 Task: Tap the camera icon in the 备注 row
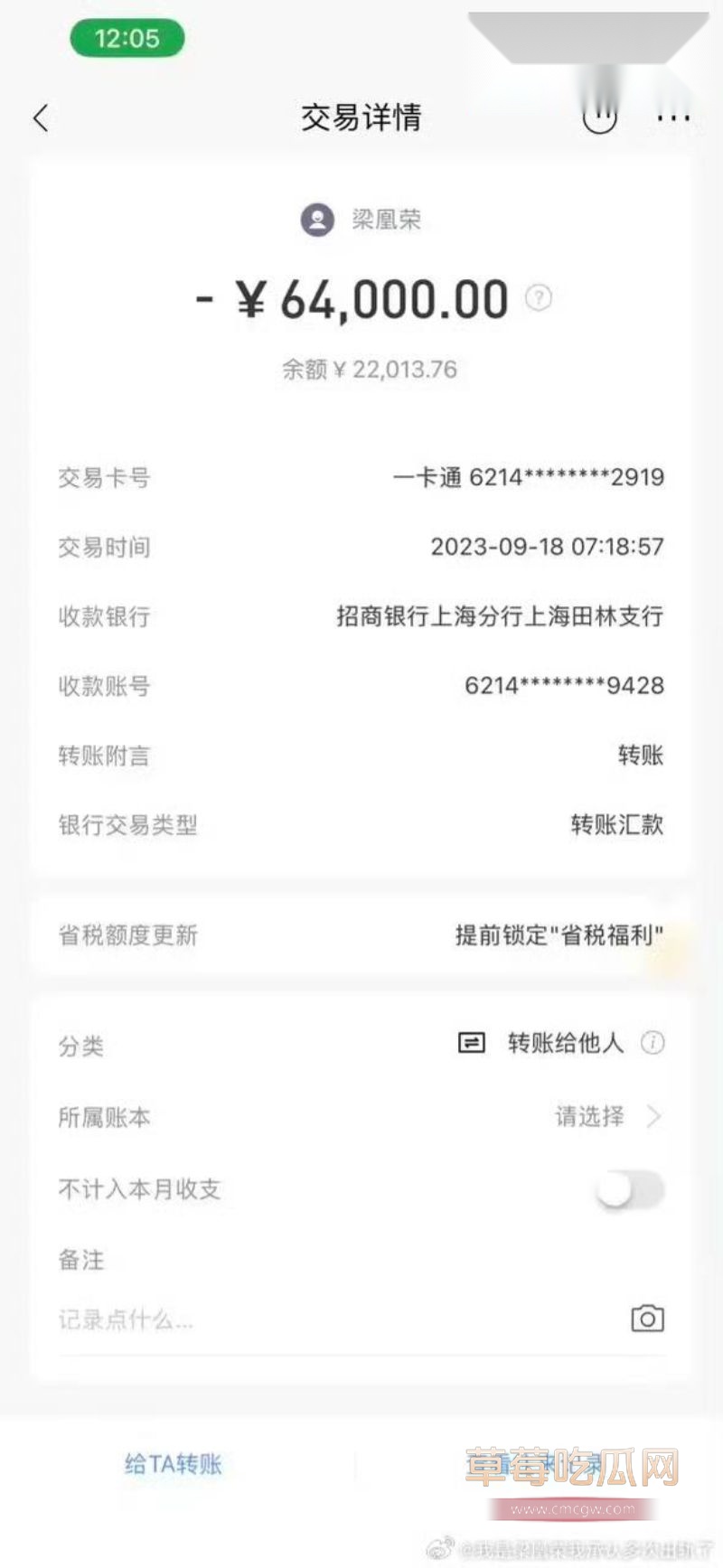647,1319
